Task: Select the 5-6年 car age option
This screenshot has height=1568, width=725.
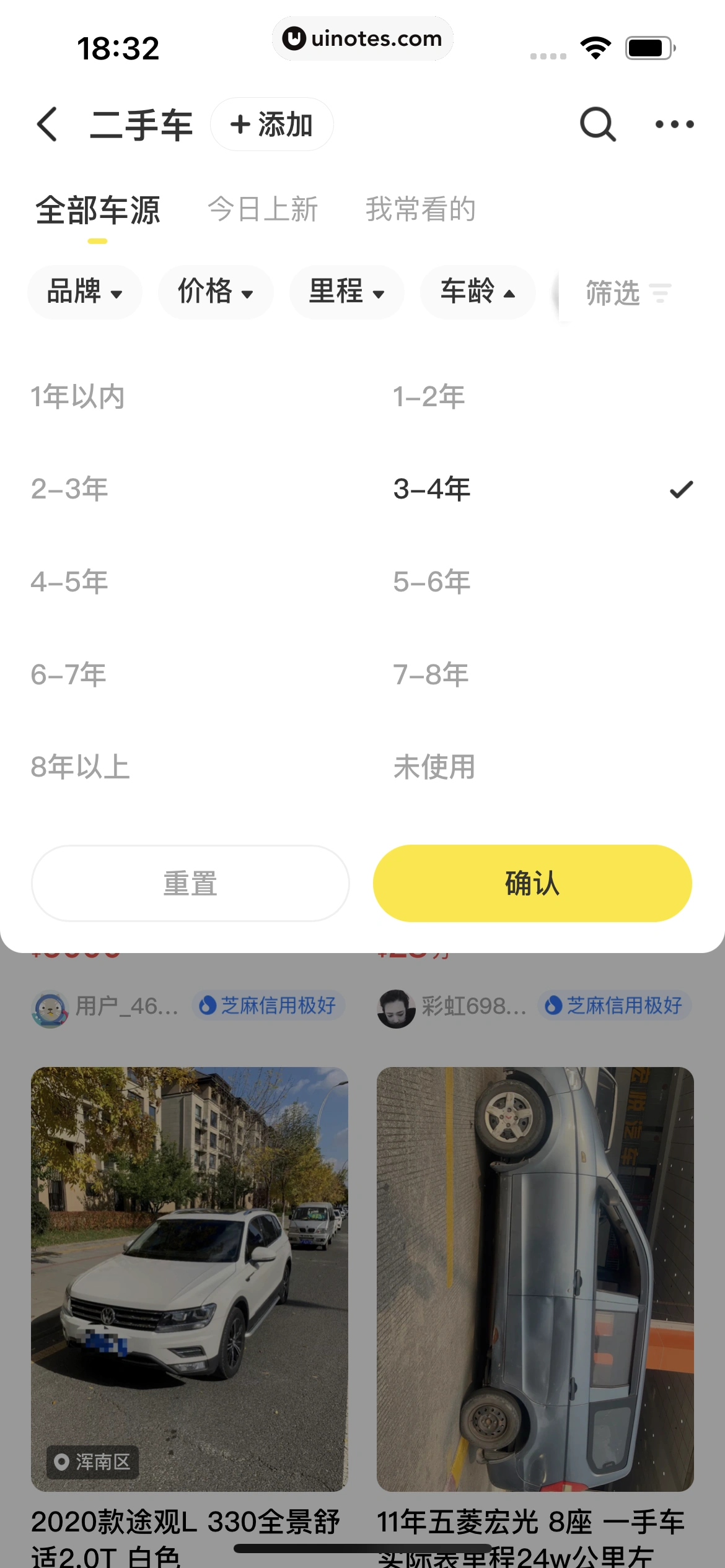Action: tap(432, 582)
